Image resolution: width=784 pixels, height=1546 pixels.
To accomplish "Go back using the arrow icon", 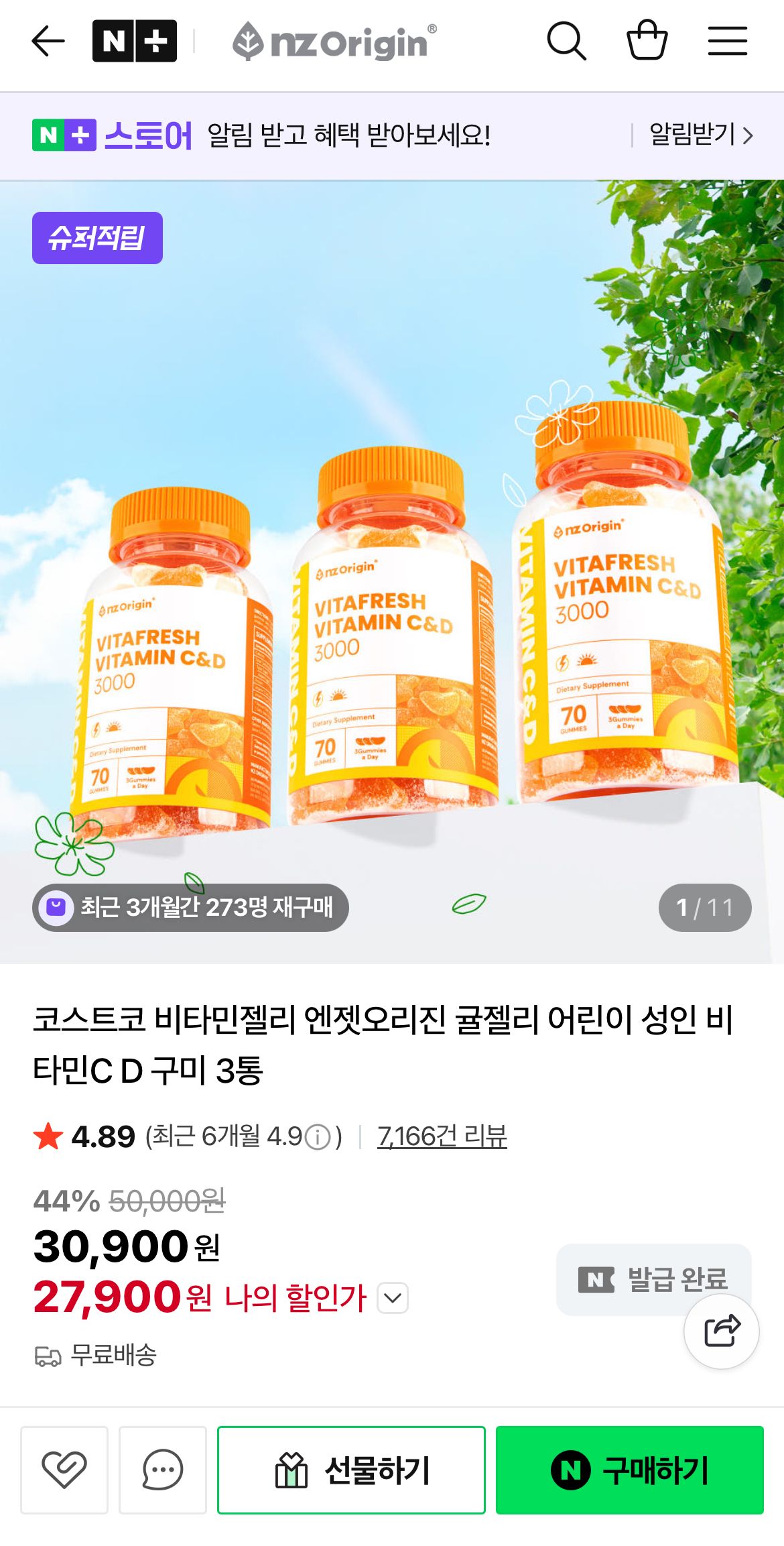I will point(48,42).
